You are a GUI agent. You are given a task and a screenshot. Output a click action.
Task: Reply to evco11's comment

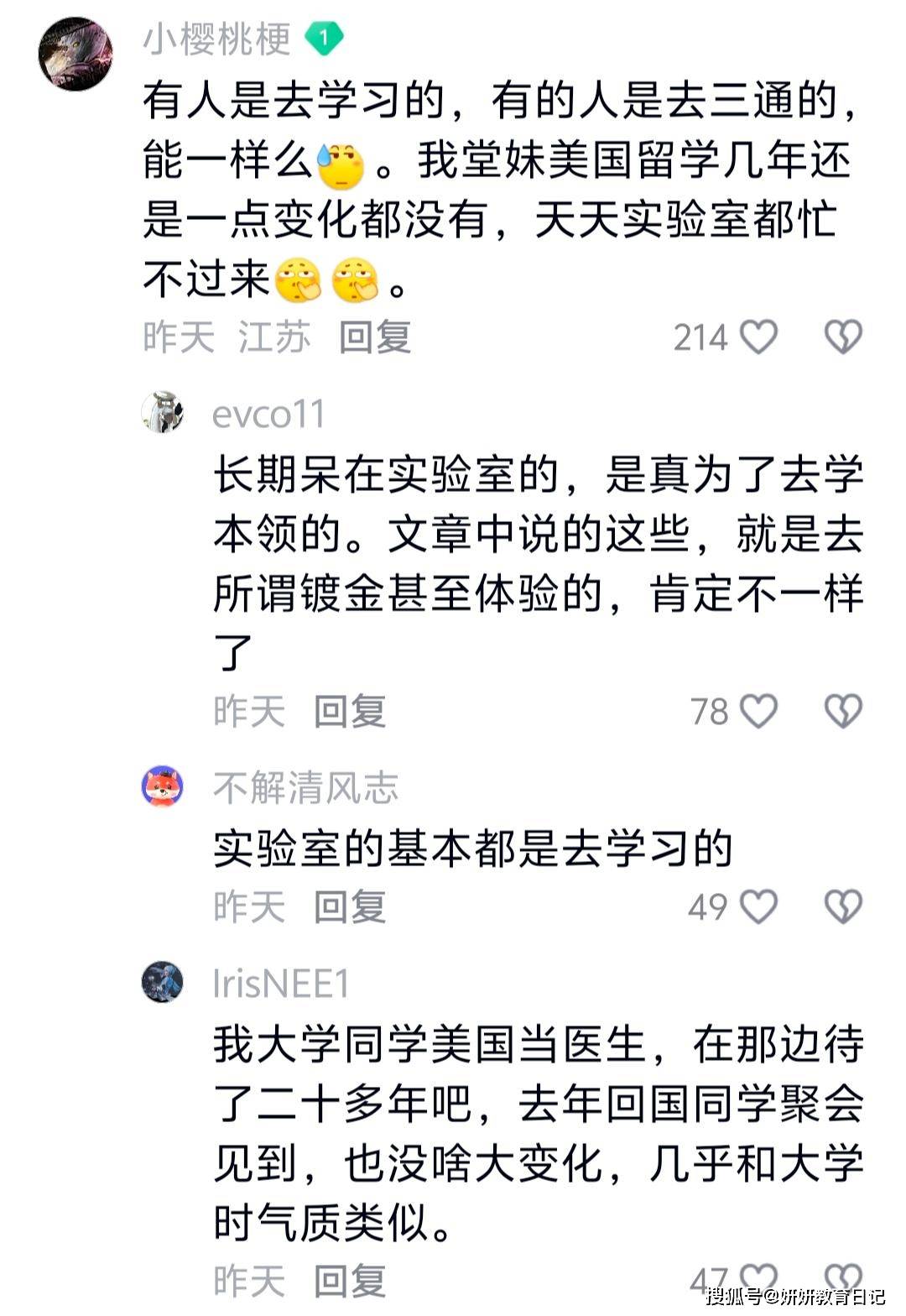(x=349, y=712)
